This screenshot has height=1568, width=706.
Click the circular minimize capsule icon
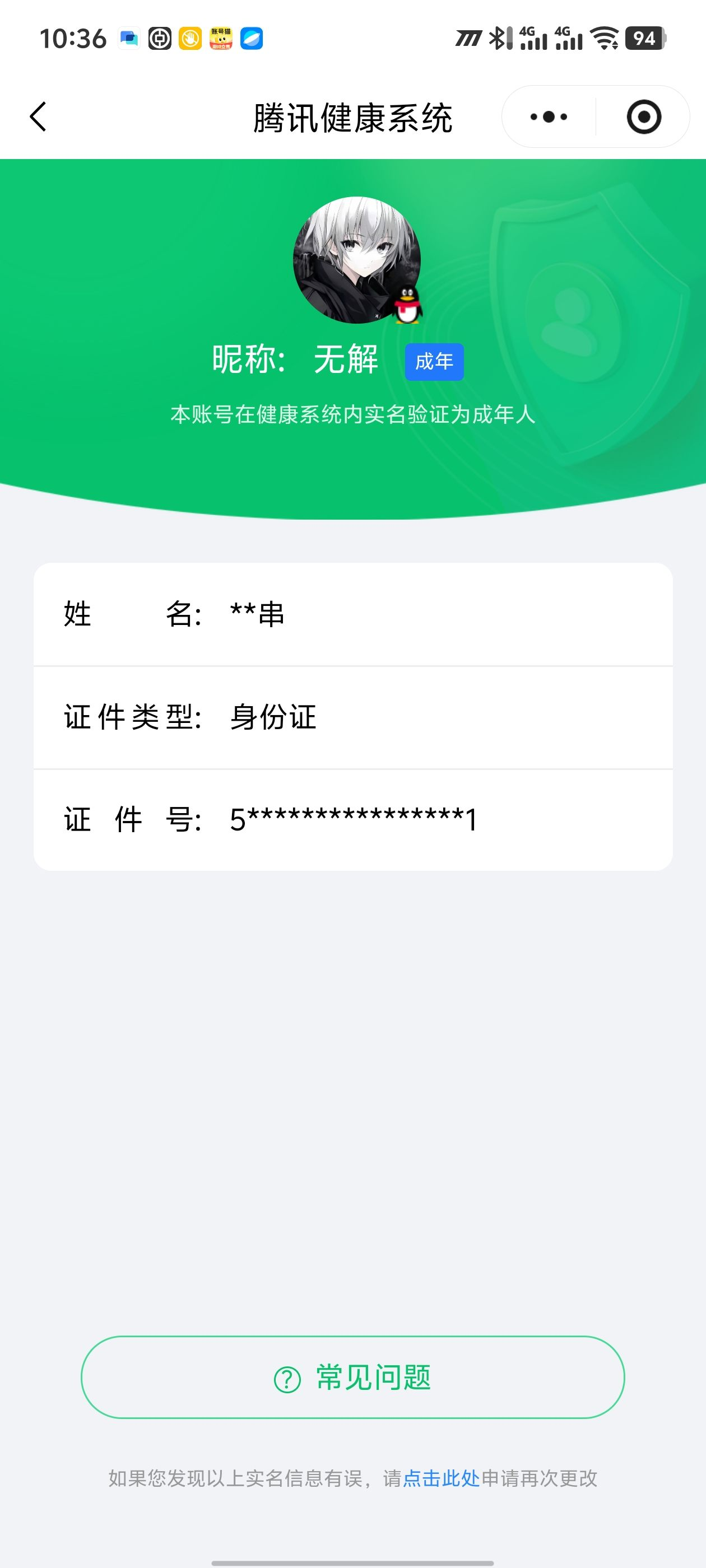click(x=644, y=116)
